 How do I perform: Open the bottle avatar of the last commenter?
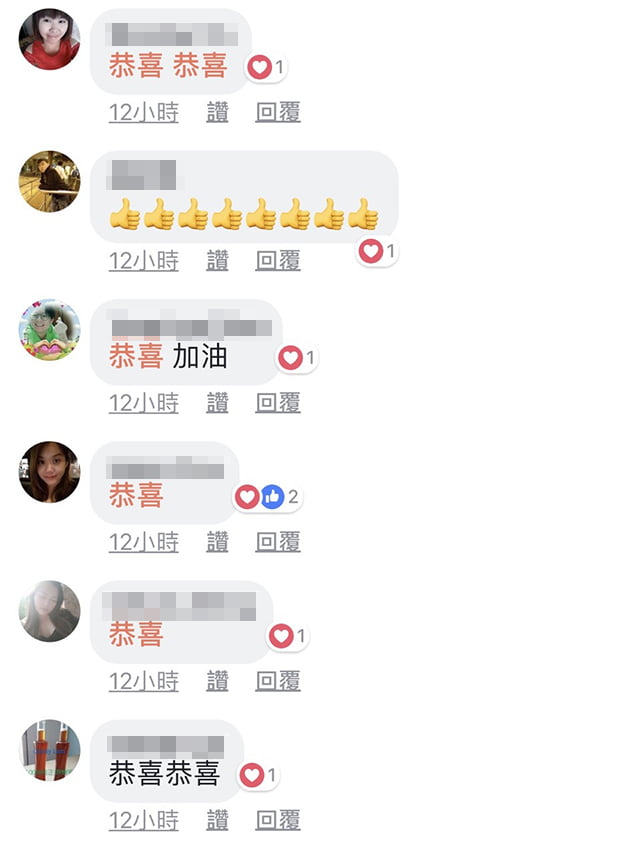(49, 750)
